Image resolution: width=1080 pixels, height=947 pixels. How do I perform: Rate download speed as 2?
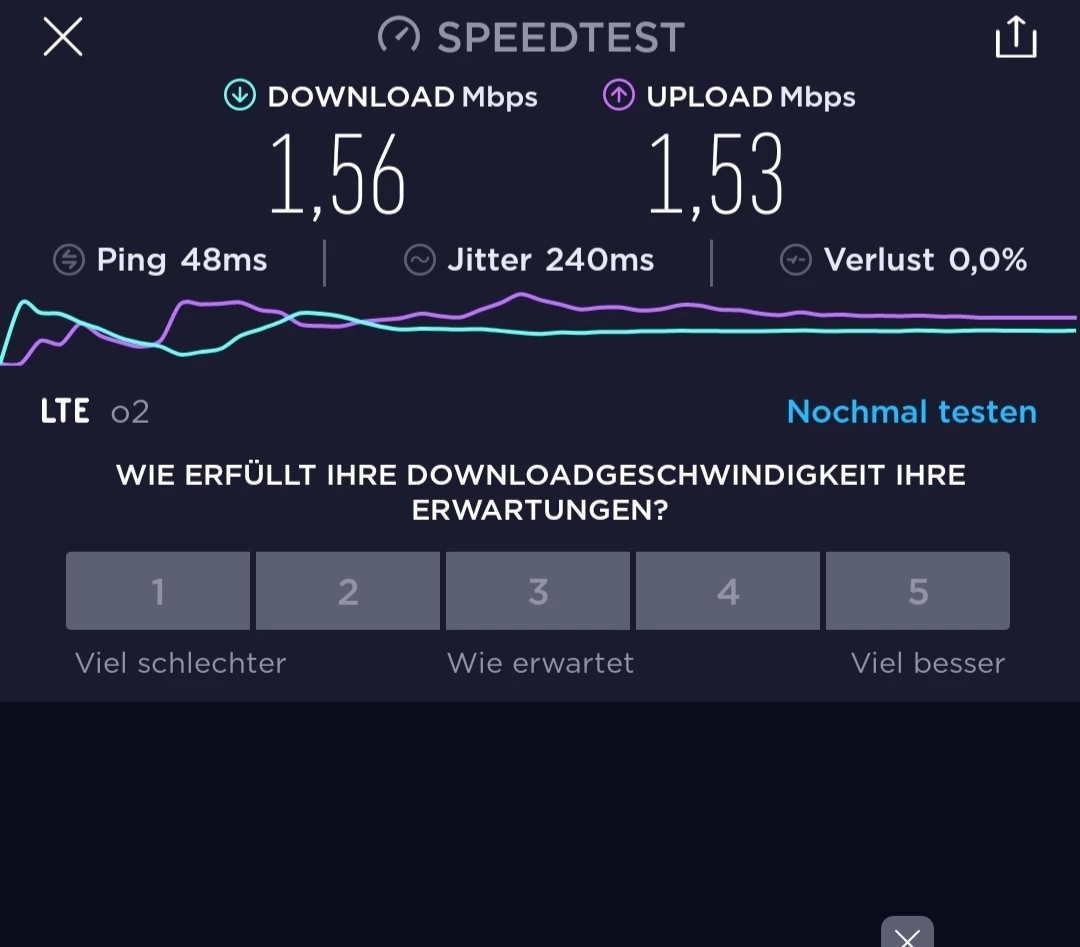[348, 591]
